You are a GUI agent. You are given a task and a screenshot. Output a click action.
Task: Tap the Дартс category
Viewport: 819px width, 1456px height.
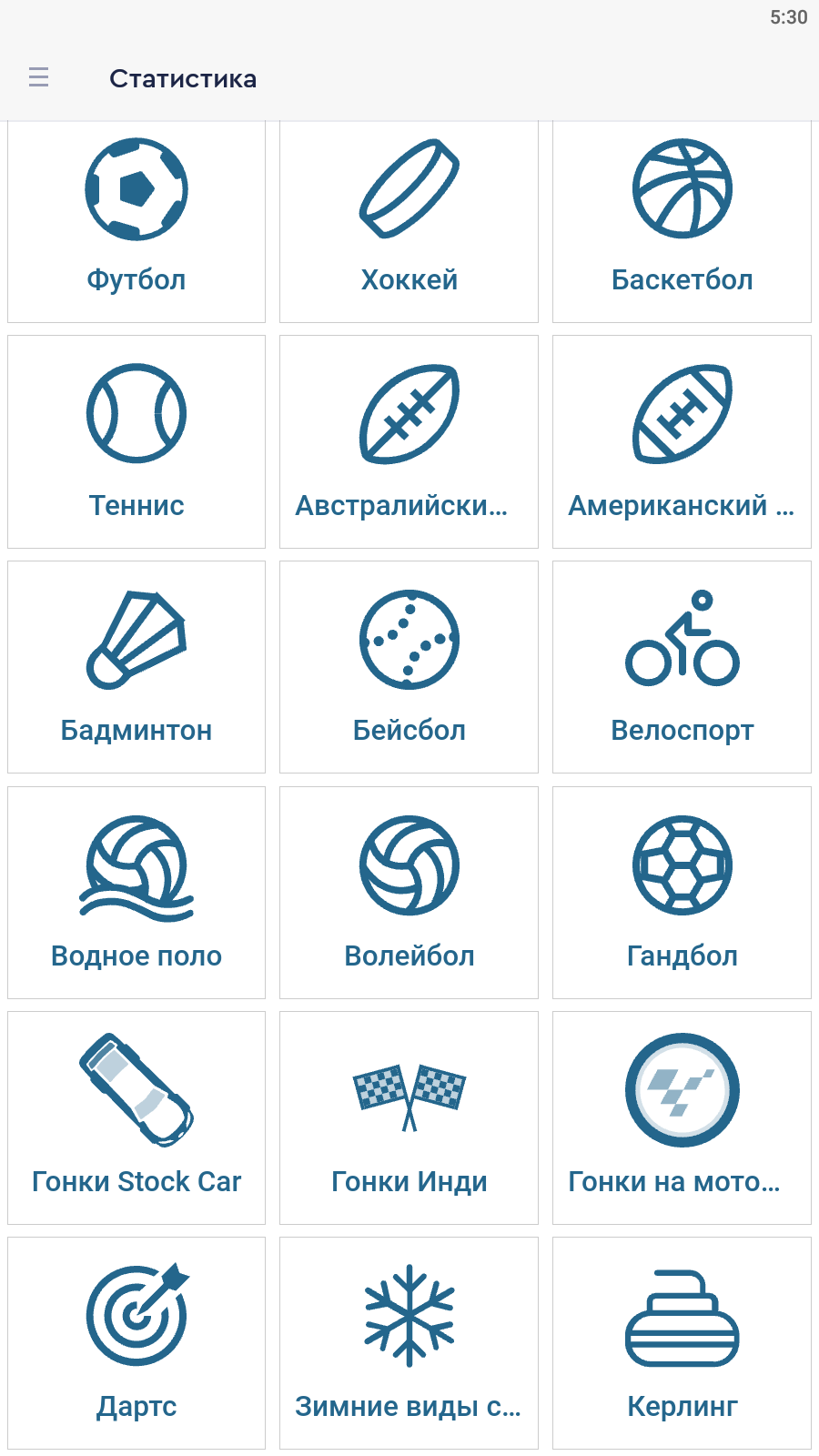[x=136, y=1343]
